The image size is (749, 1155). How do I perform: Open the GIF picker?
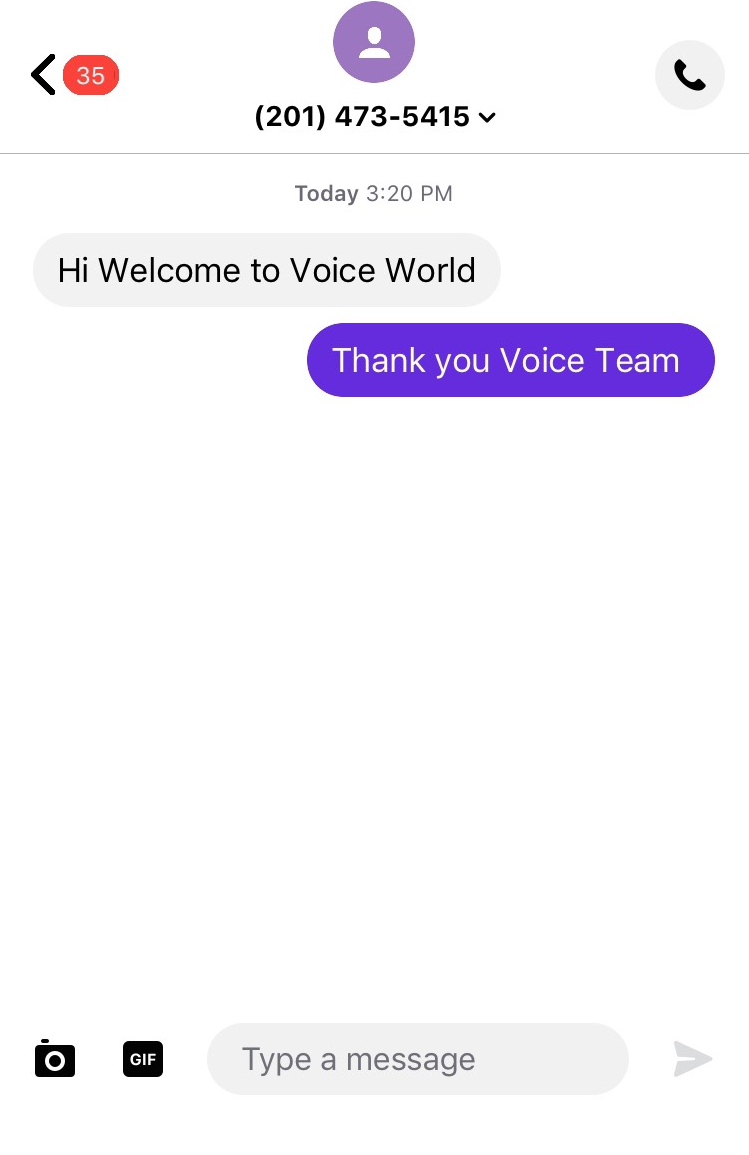tap(143, 1059)
